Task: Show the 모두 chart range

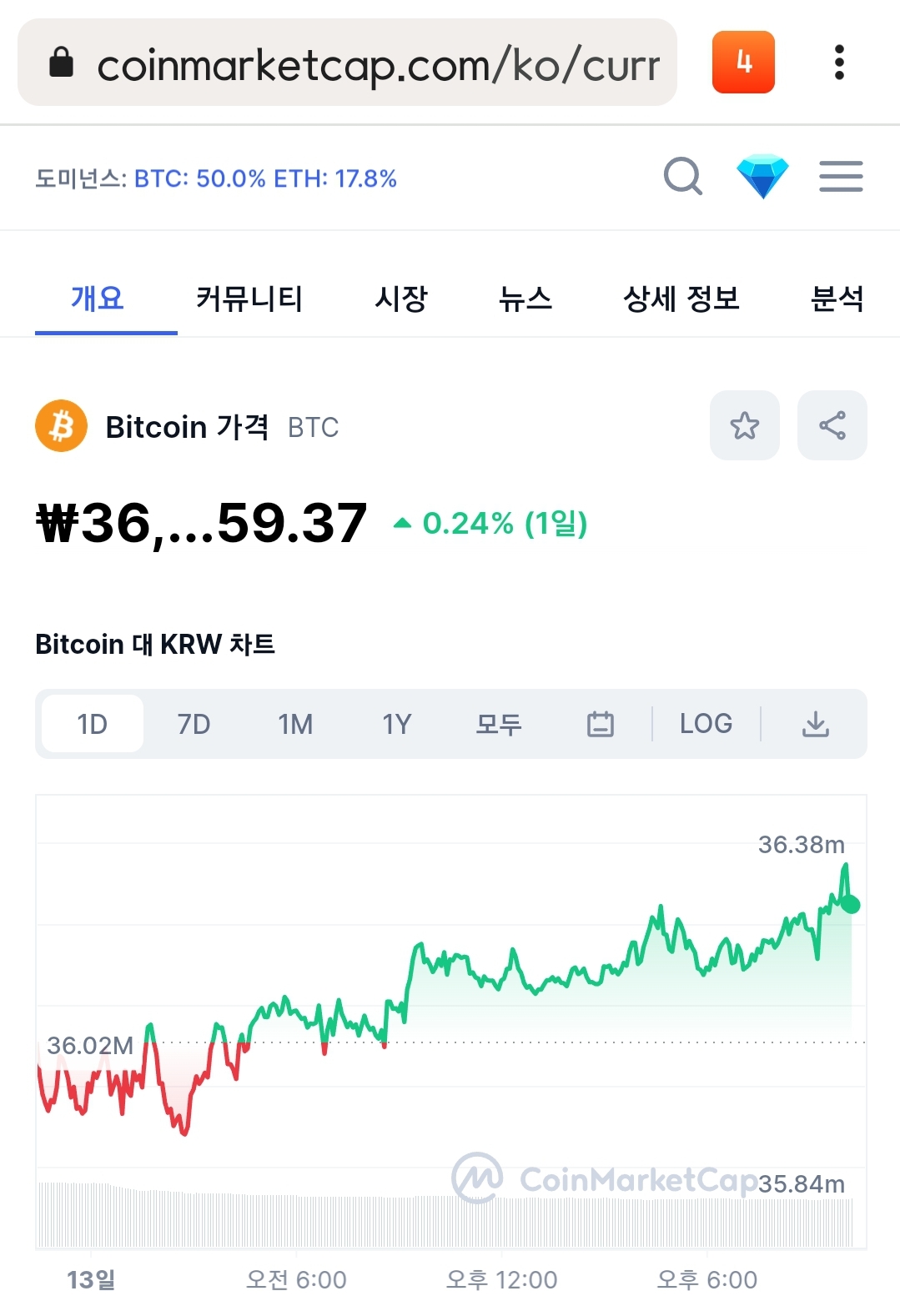Action: pyautogui.click(x=499, y=724)
